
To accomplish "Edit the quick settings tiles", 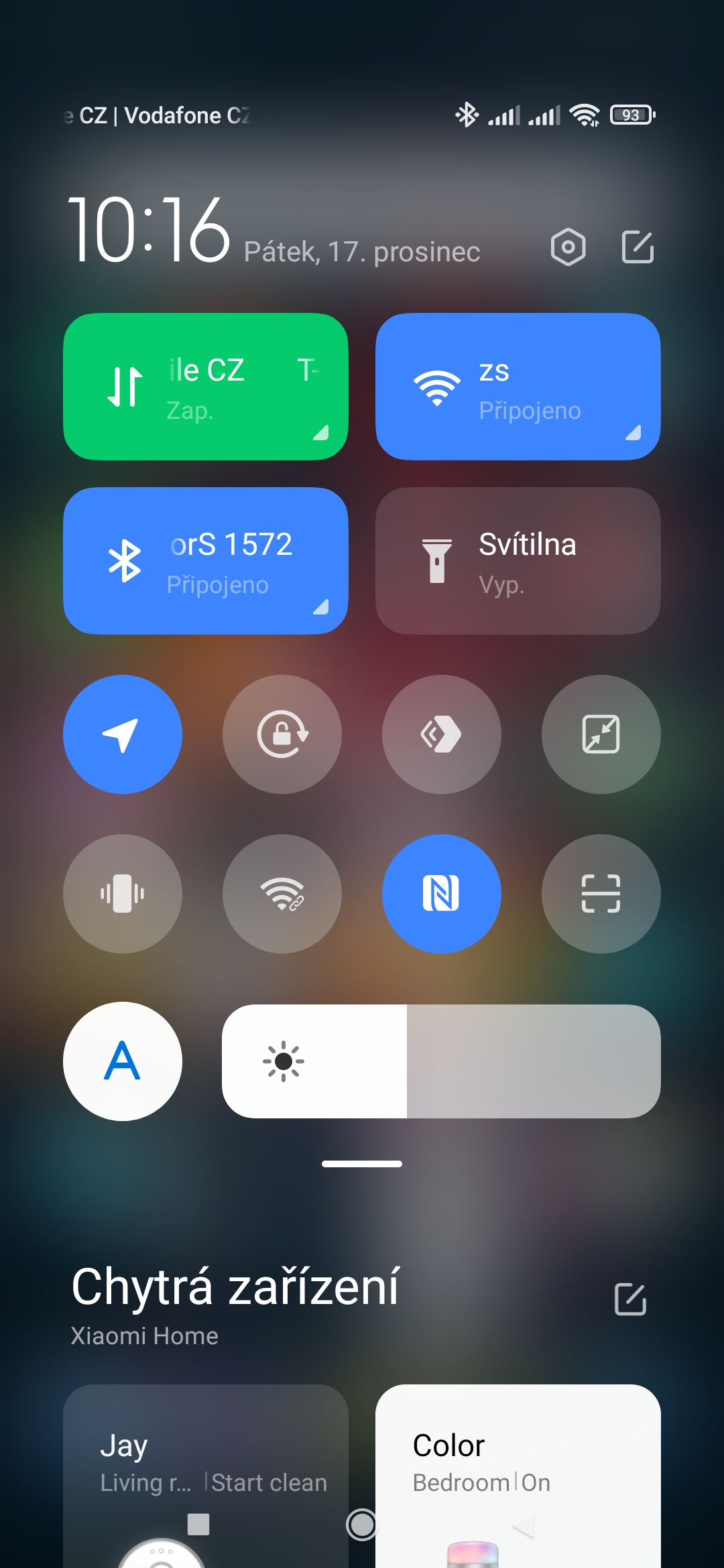I will [x=637, y=247].
